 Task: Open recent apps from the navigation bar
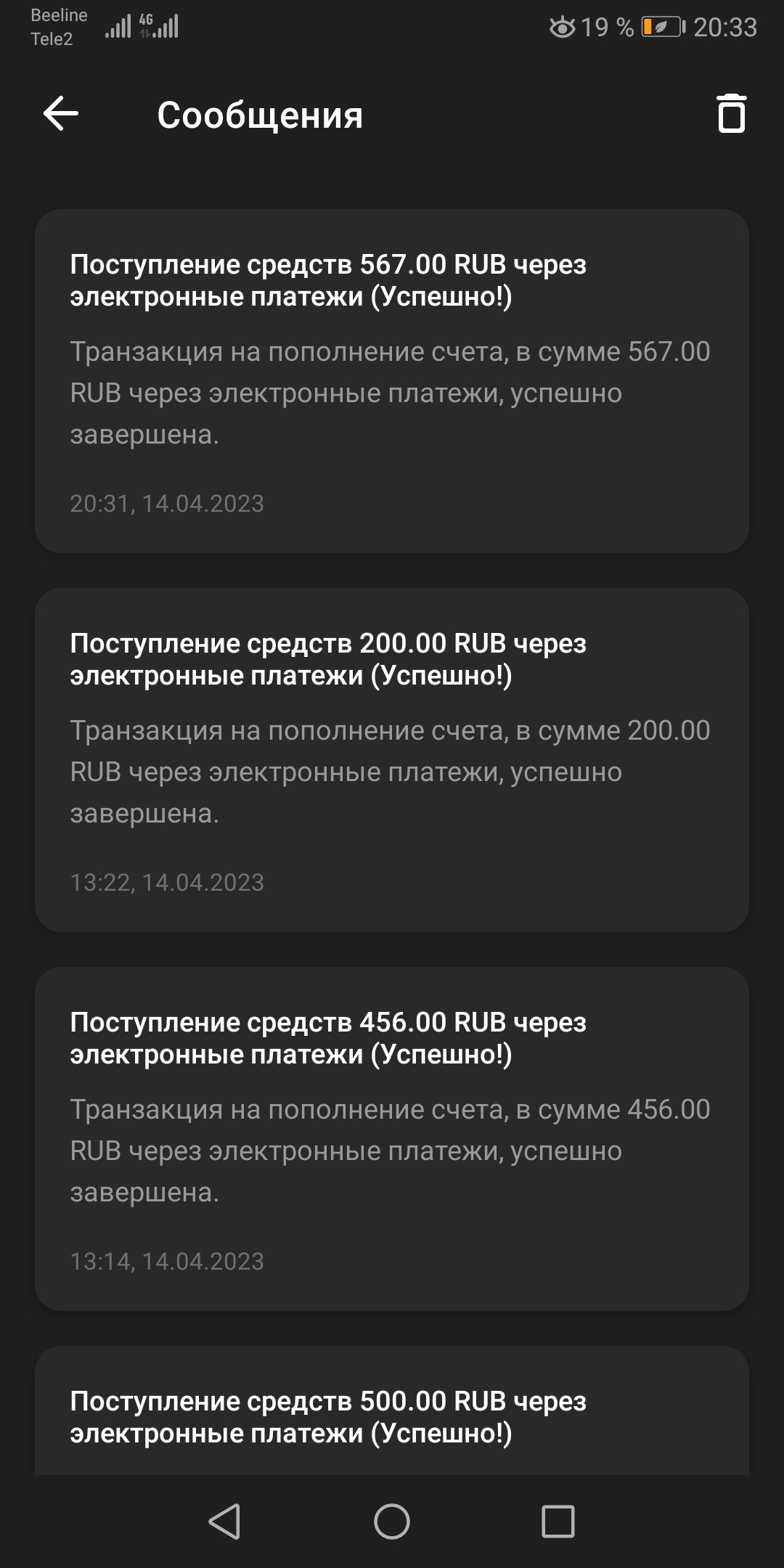click(x=558, y=1521)
